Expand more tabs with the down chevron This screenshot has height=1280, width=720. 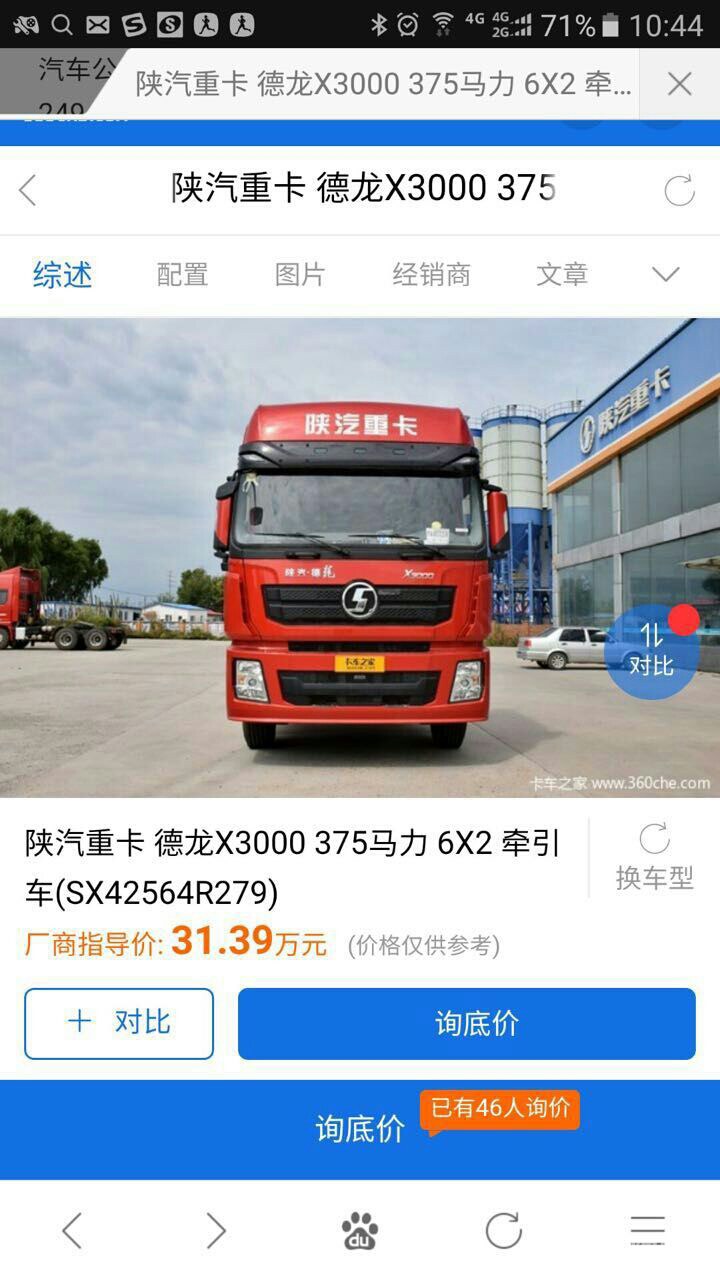[x=665, y=275]
